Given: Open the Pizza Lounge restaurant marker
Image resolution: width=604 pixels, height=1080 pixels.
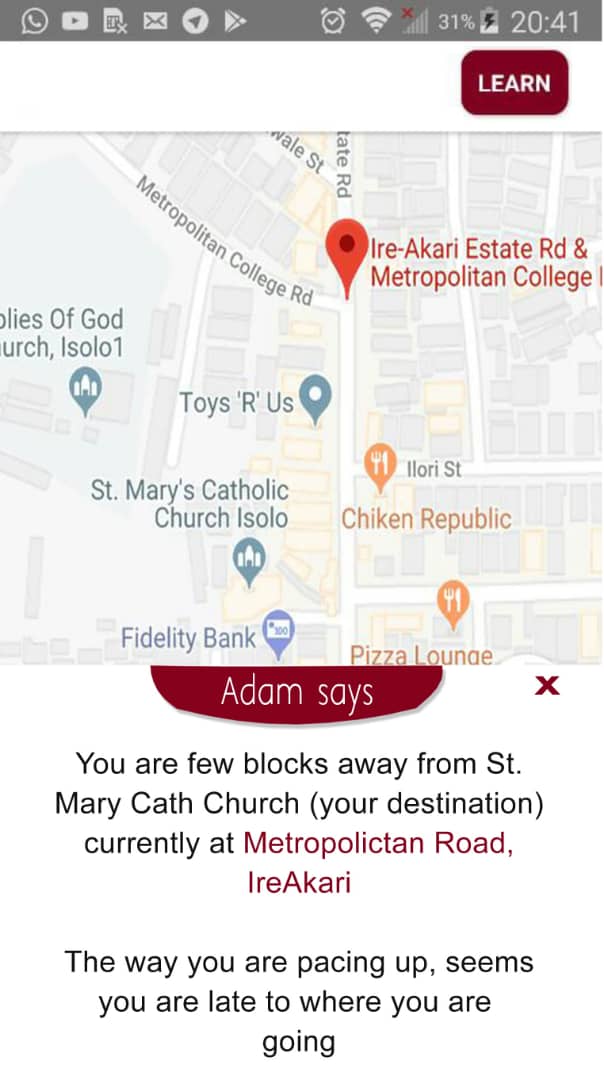Looking at the screenshot, I should 453,603.
